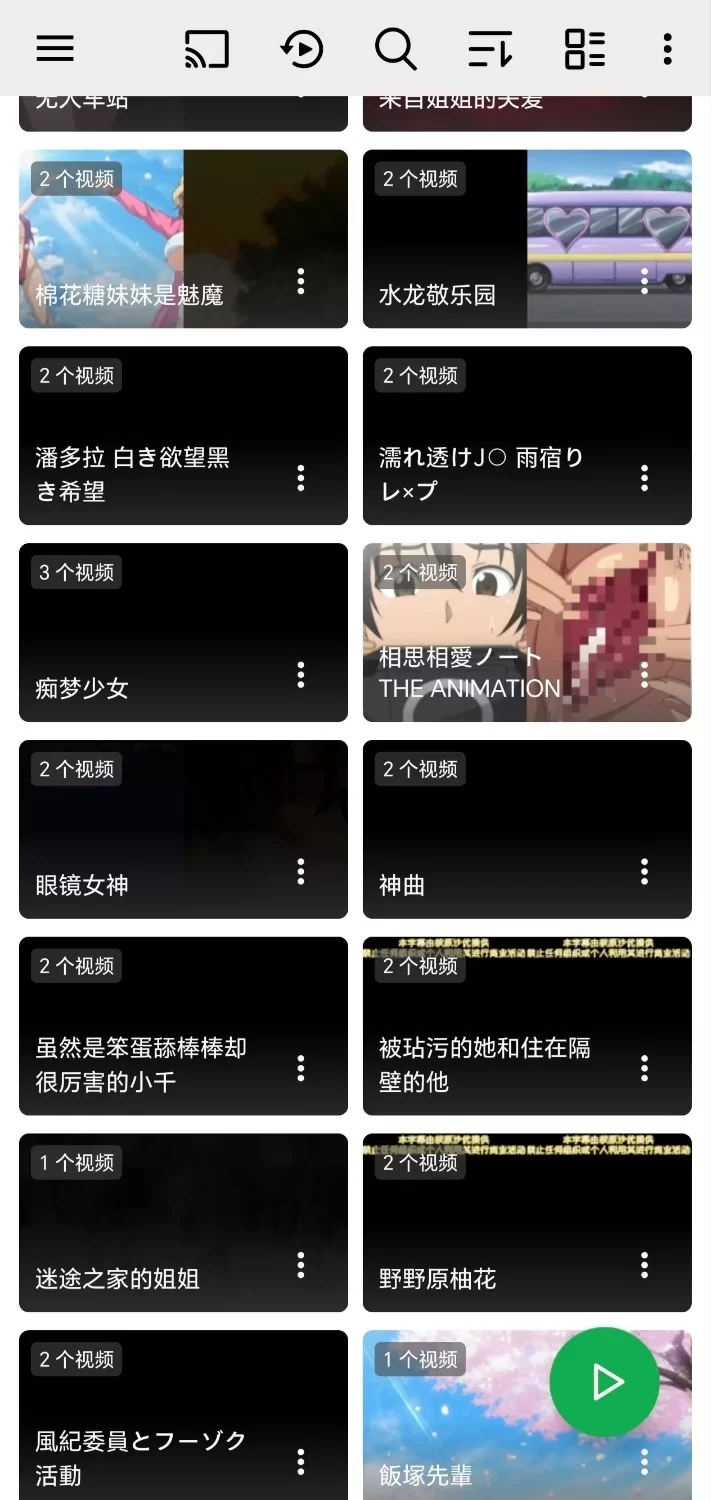This screenshot has height=1500, width=711.
Task: Open the search icon
Action: [x=395, y=48]
